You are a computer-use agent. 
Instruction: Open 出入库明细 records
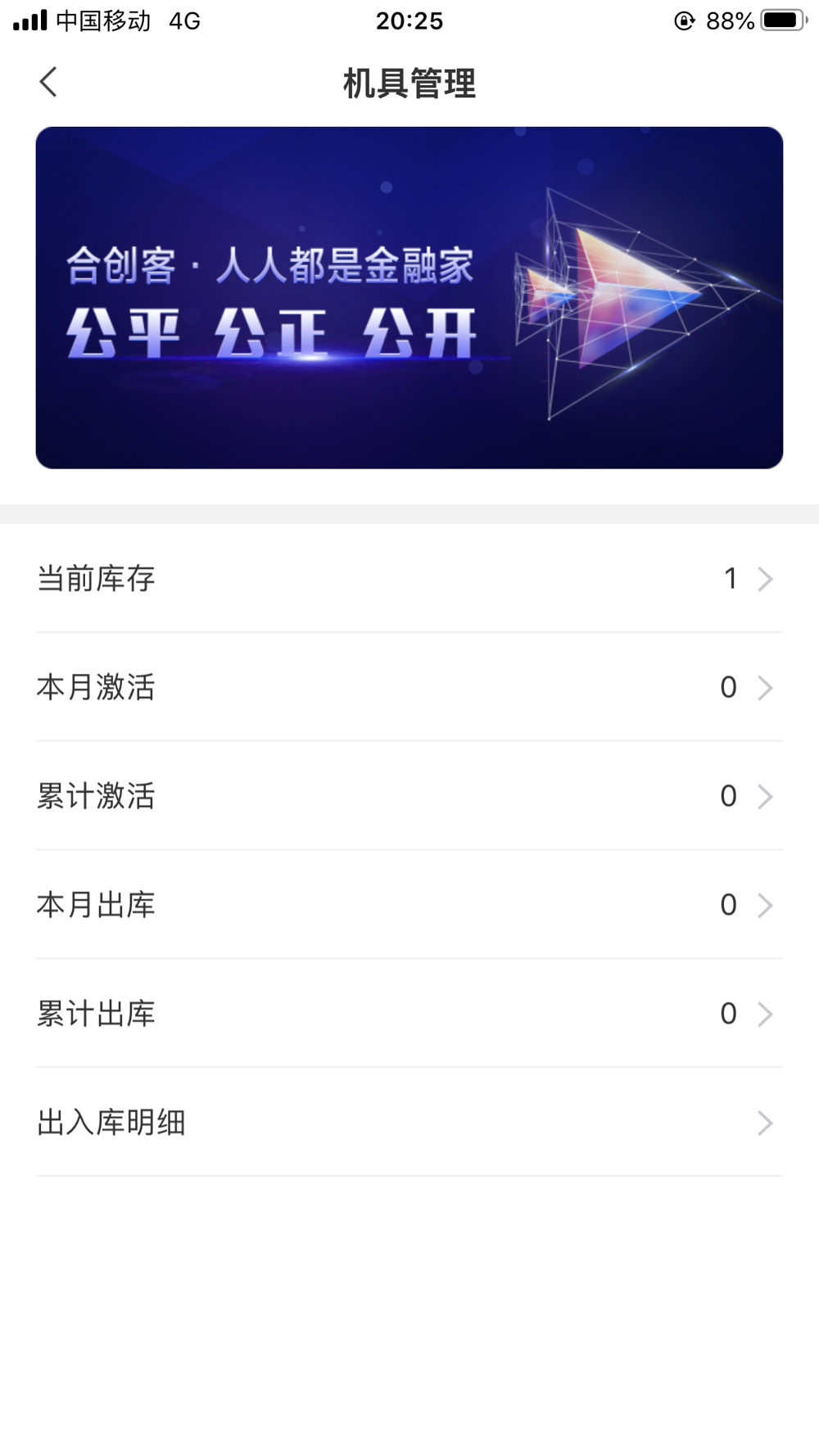click(x=409, y=1123)
